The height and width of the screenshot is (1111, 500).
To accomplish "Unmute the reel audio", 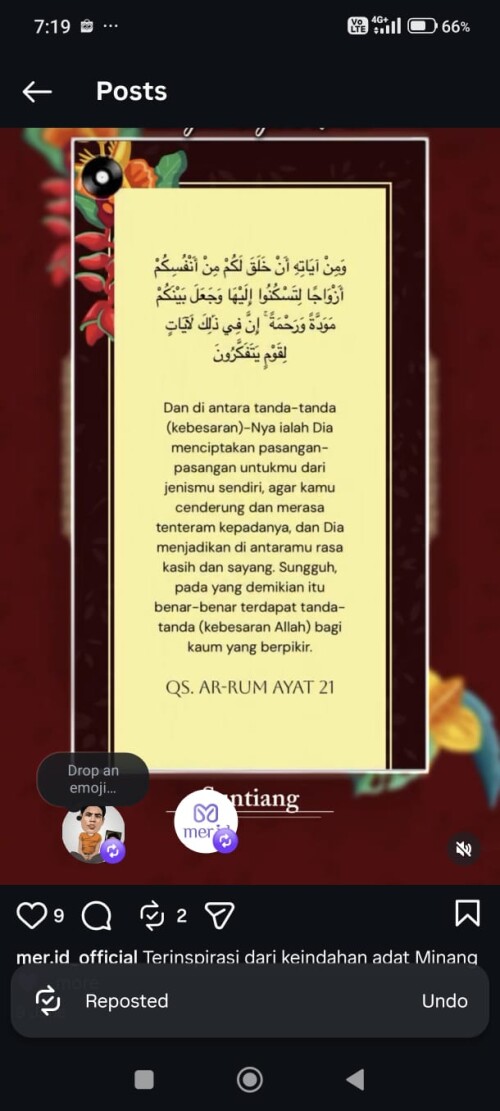I will [x=464, y=849].
